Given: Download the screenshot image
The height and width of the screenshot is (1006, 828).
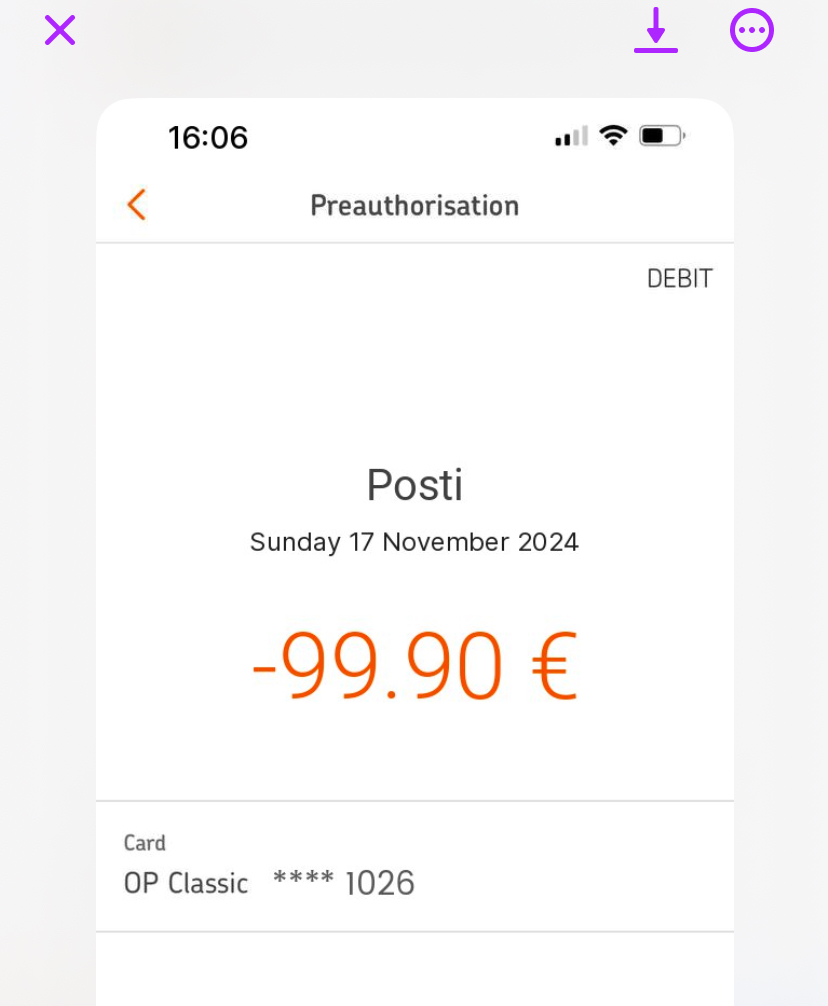Looking at the screenshot, I should pyautogui.click(x=656, y=31).
